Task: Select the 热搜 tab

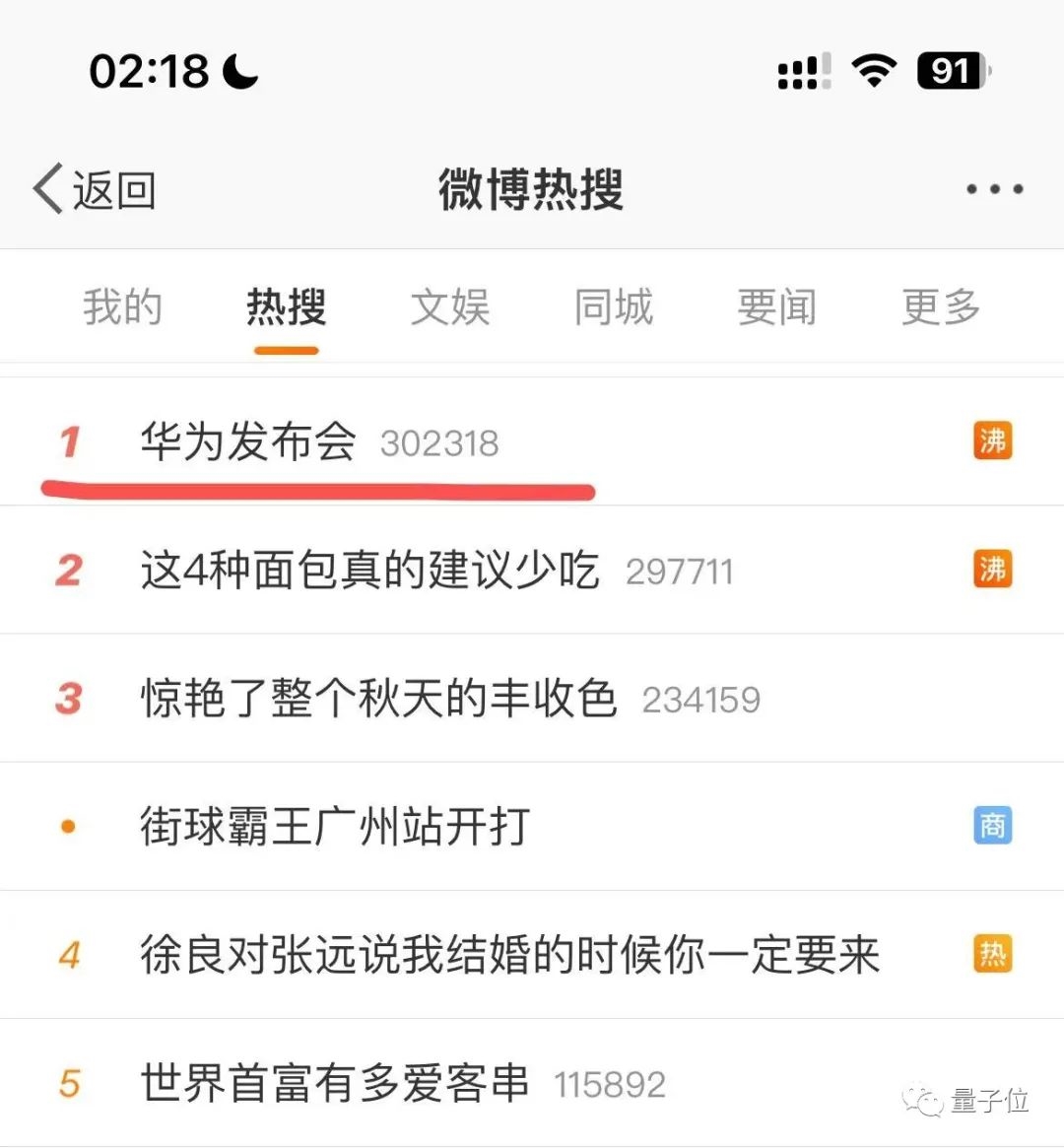Action: point(286,307)
